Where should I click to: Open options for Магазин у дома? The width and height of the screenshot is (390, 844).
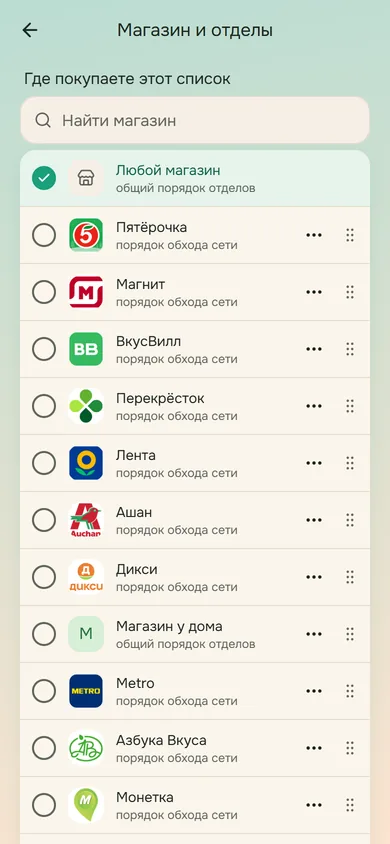(x=314, y=635)
